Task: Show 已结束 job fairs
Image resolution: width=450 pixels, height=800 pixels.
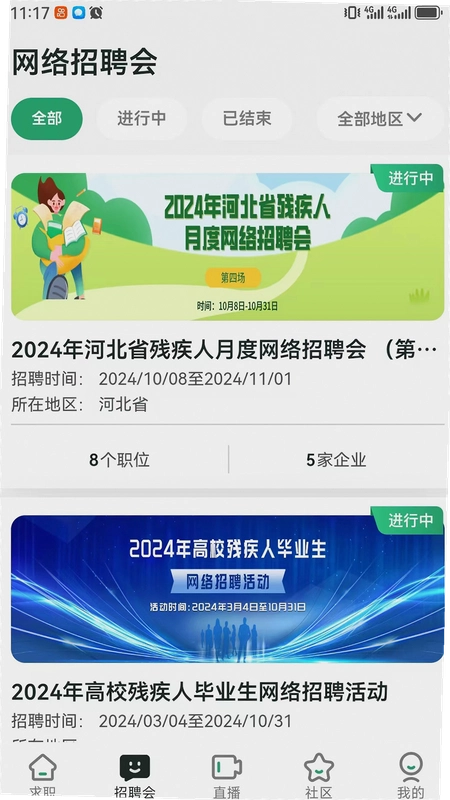Action: tap(247, 119)
